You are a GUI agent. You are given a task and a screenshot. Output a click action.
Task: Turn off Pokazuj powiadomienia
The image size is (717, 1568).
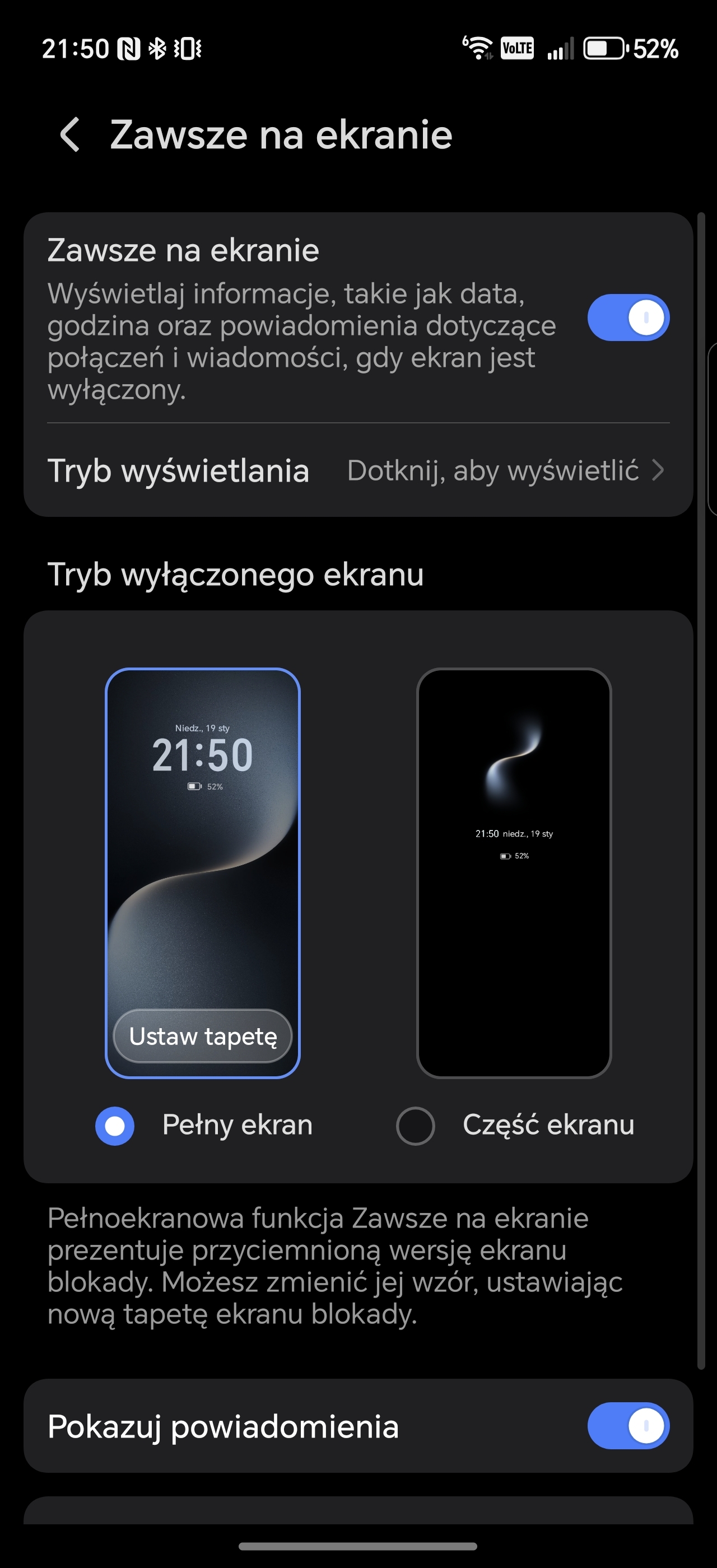point(627,1426)
